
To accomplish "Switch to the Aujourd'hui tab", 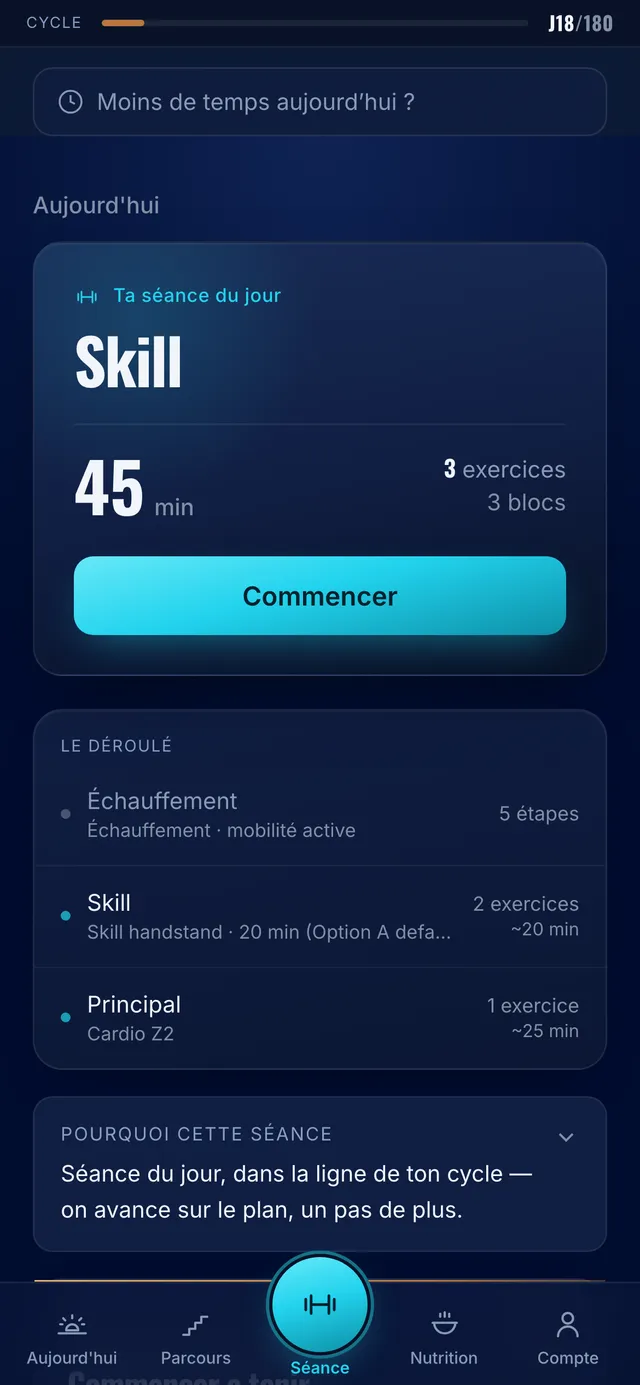I will (x=72, y=1340).
